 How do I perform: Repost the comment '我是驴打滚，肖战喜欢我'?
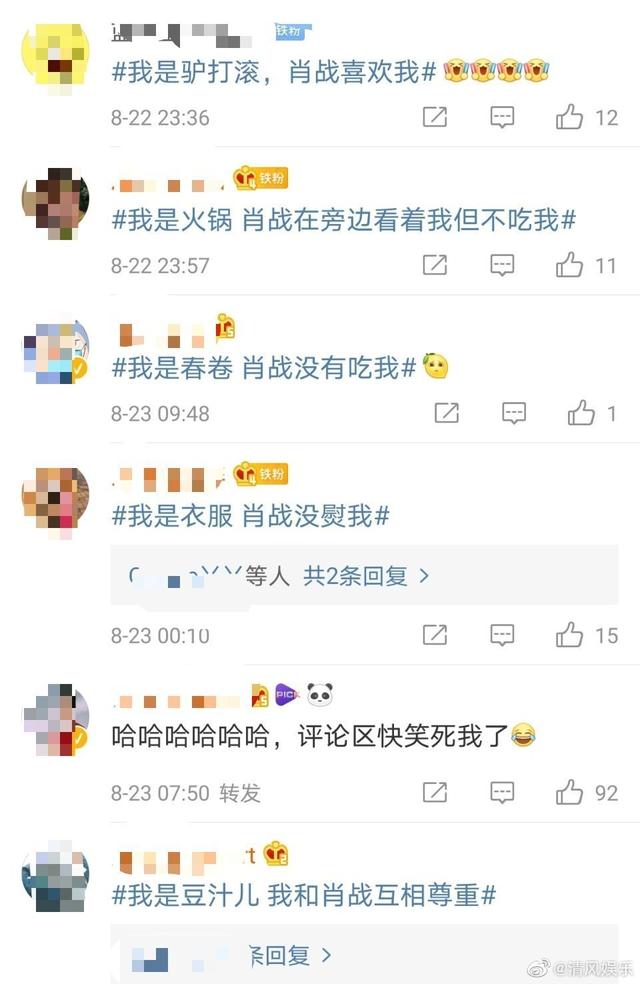coord(435,117)
